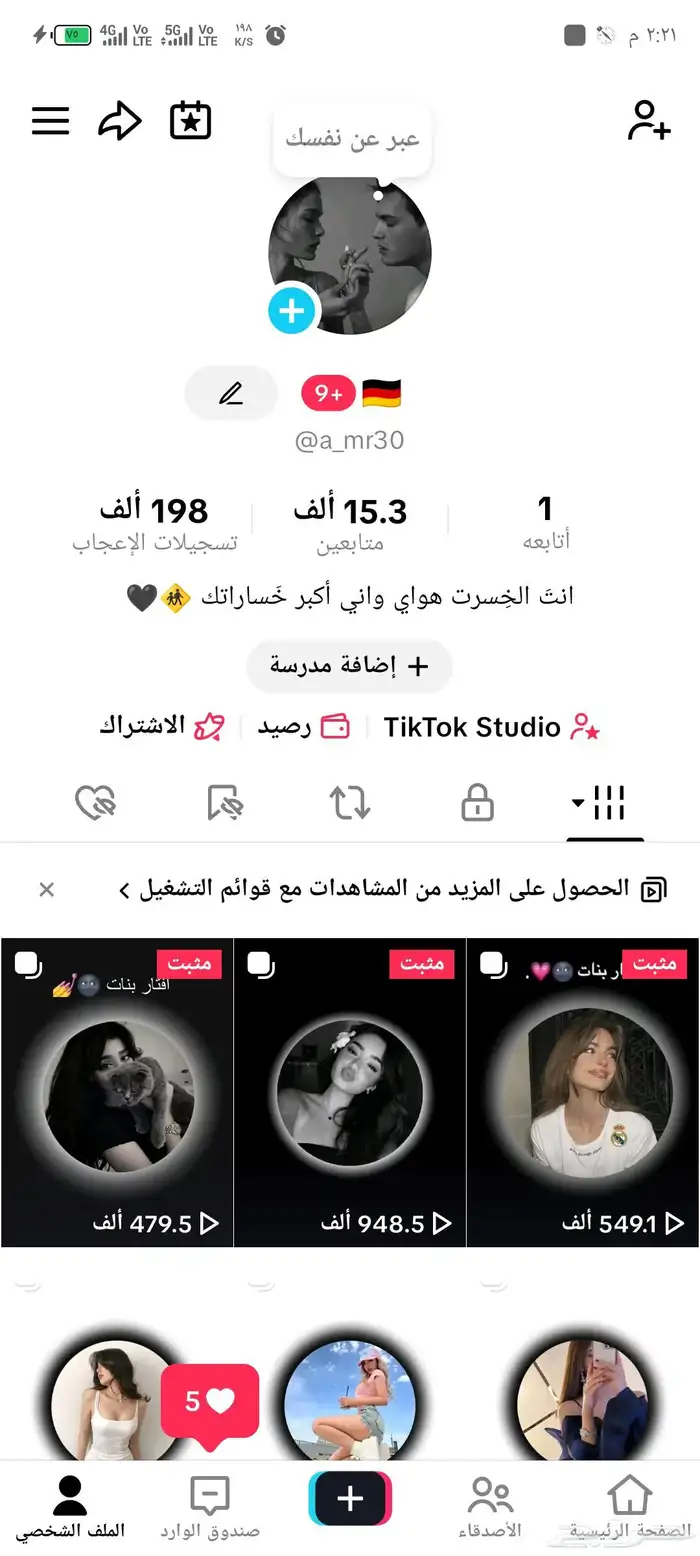Open the starred calendar icon

pos(190,121)
